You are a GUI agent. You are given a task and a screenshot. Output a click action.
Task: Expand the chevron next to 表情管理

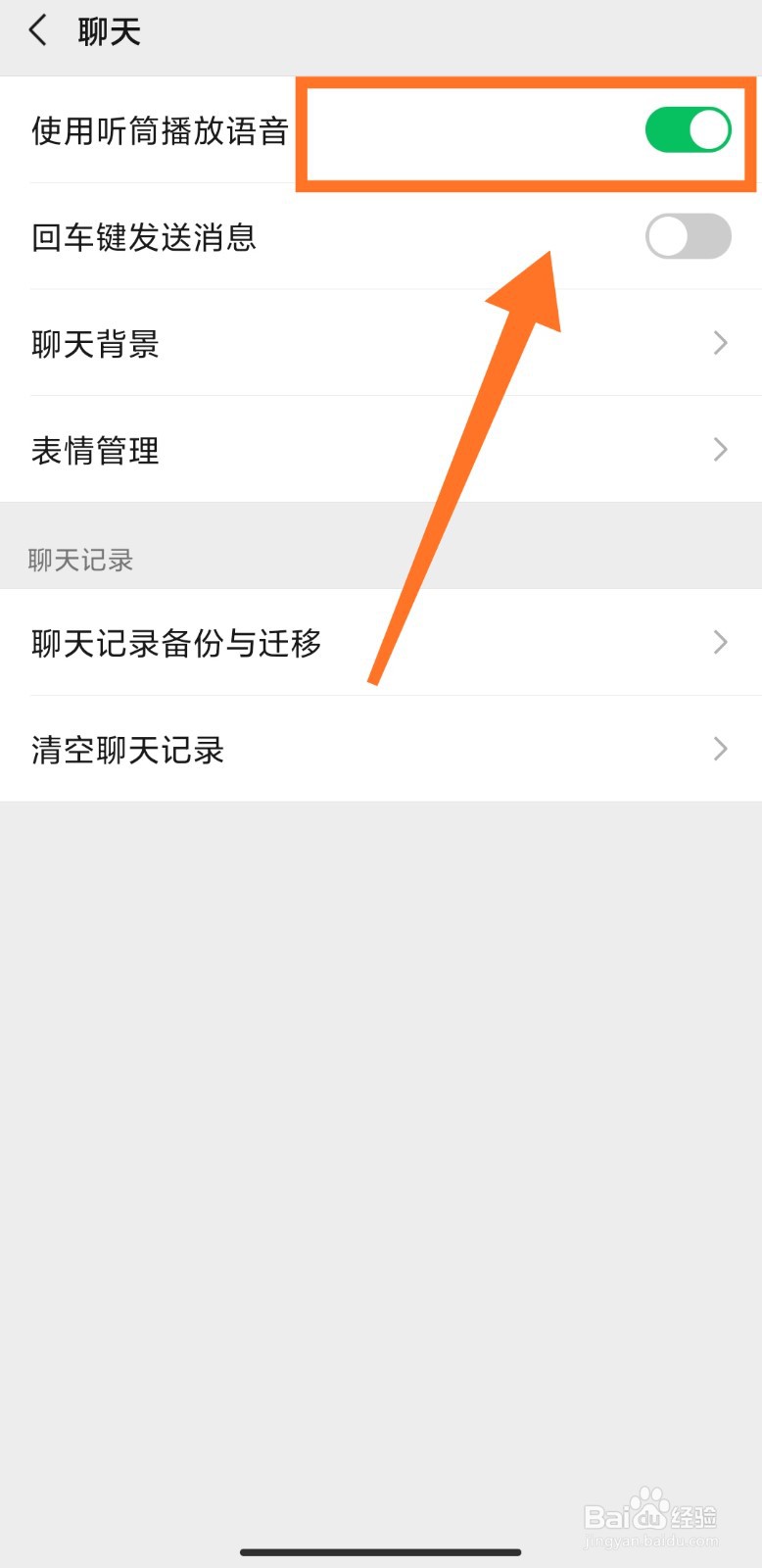pos(720,450)
